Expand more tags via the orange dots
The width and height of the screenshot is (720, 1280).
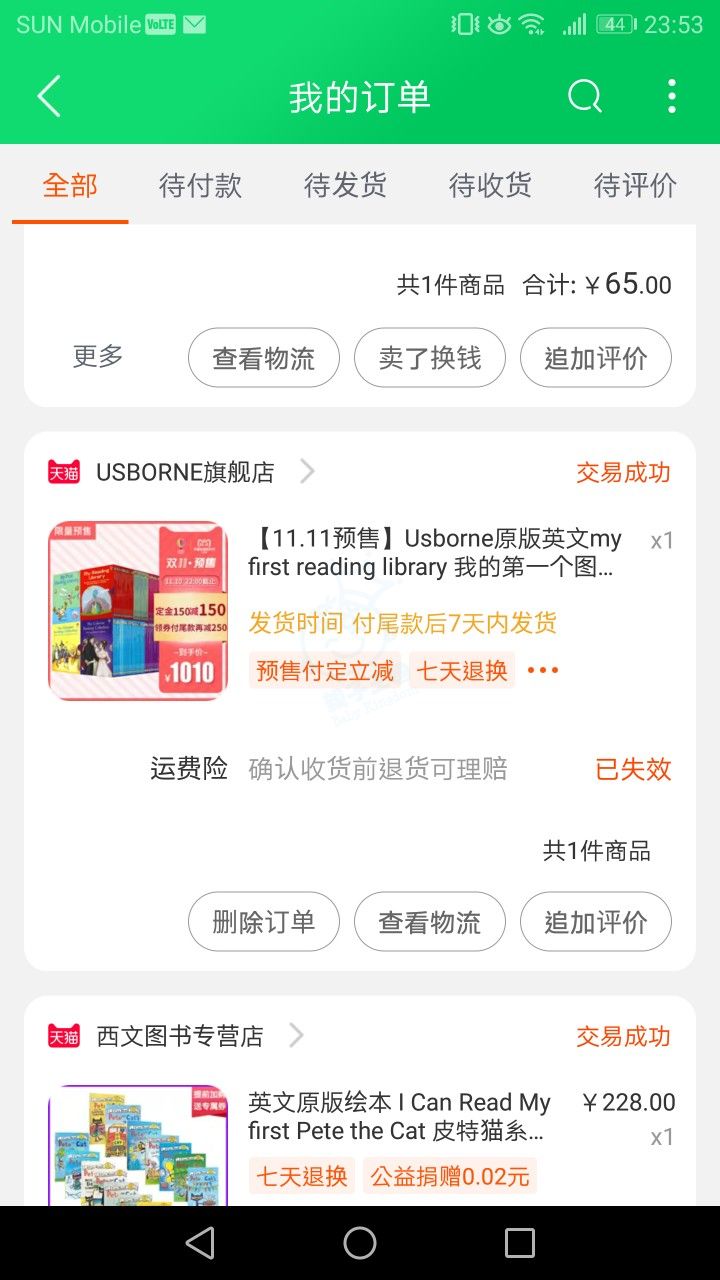543,670
